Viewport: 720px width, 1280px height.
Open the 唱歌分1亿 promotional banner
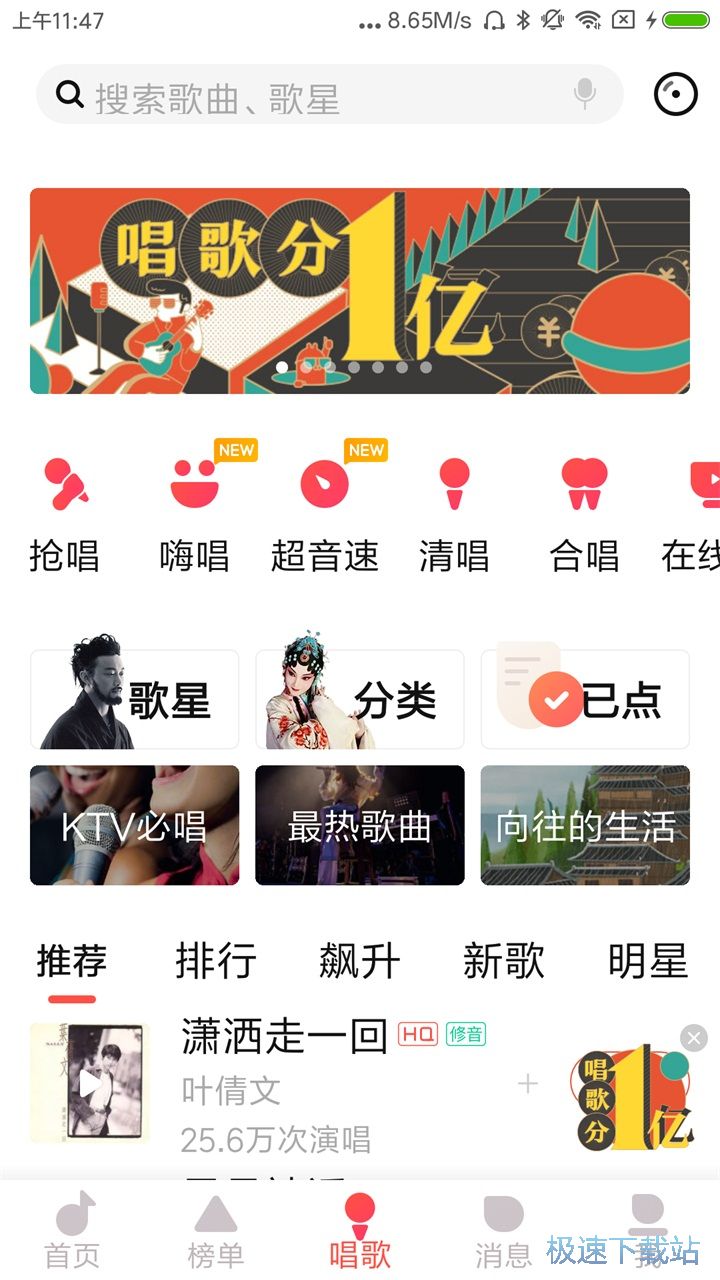(x=360, y=290)
